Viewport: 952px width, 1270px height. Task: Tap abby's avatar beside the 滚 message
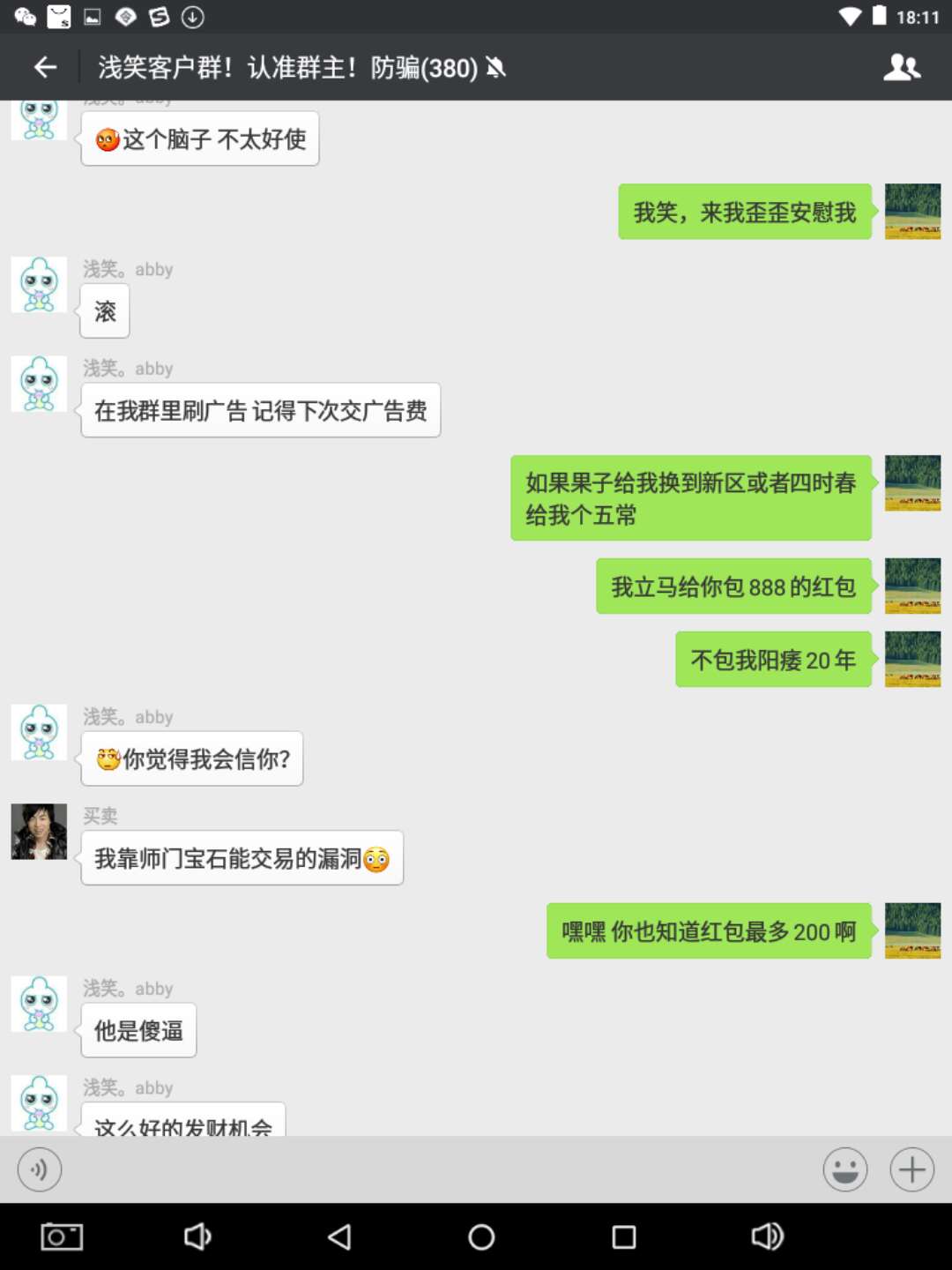pyautogui.click(x=39, y=285)
